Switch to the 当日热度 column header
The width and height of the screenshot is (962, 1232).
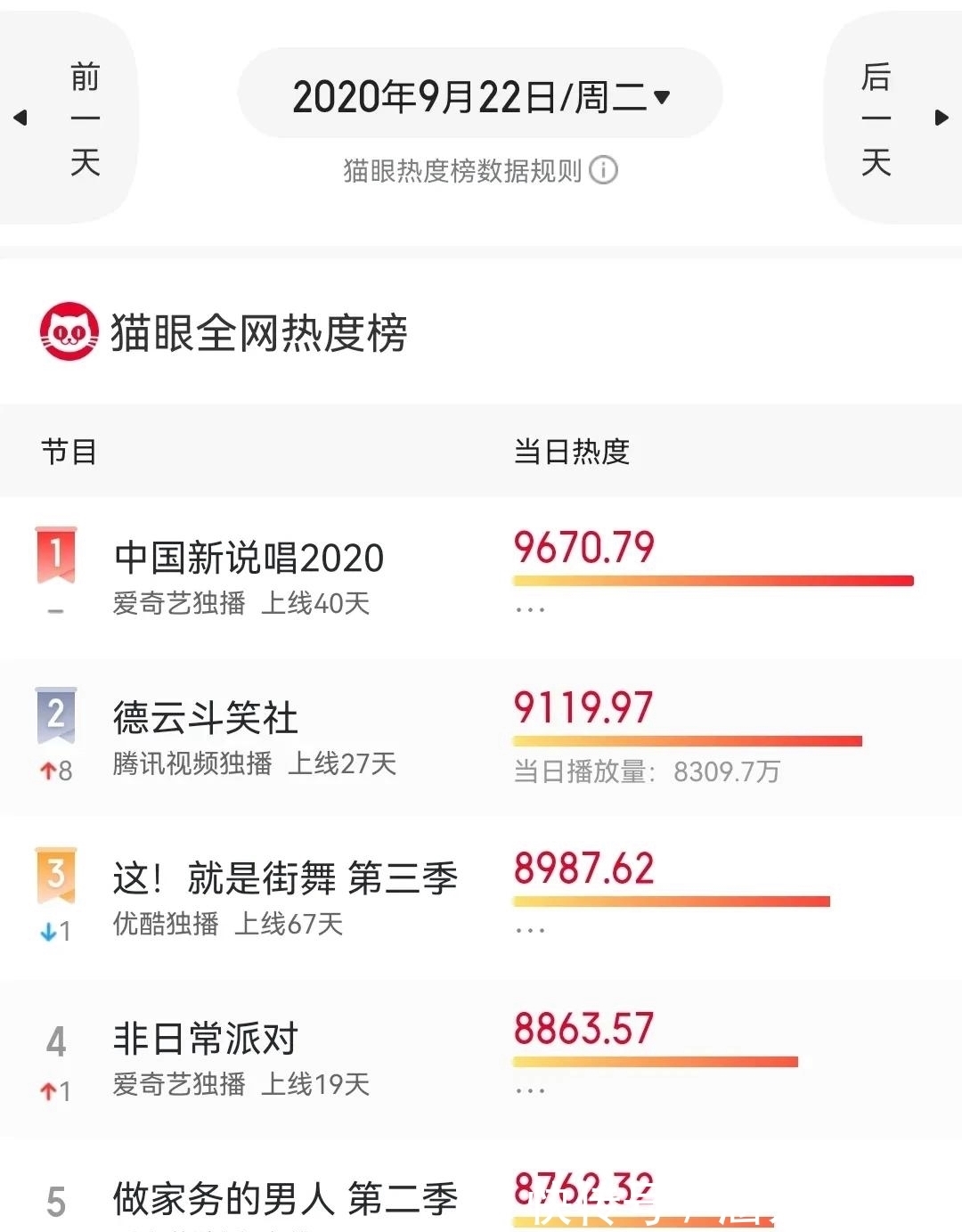click(571, 452)
